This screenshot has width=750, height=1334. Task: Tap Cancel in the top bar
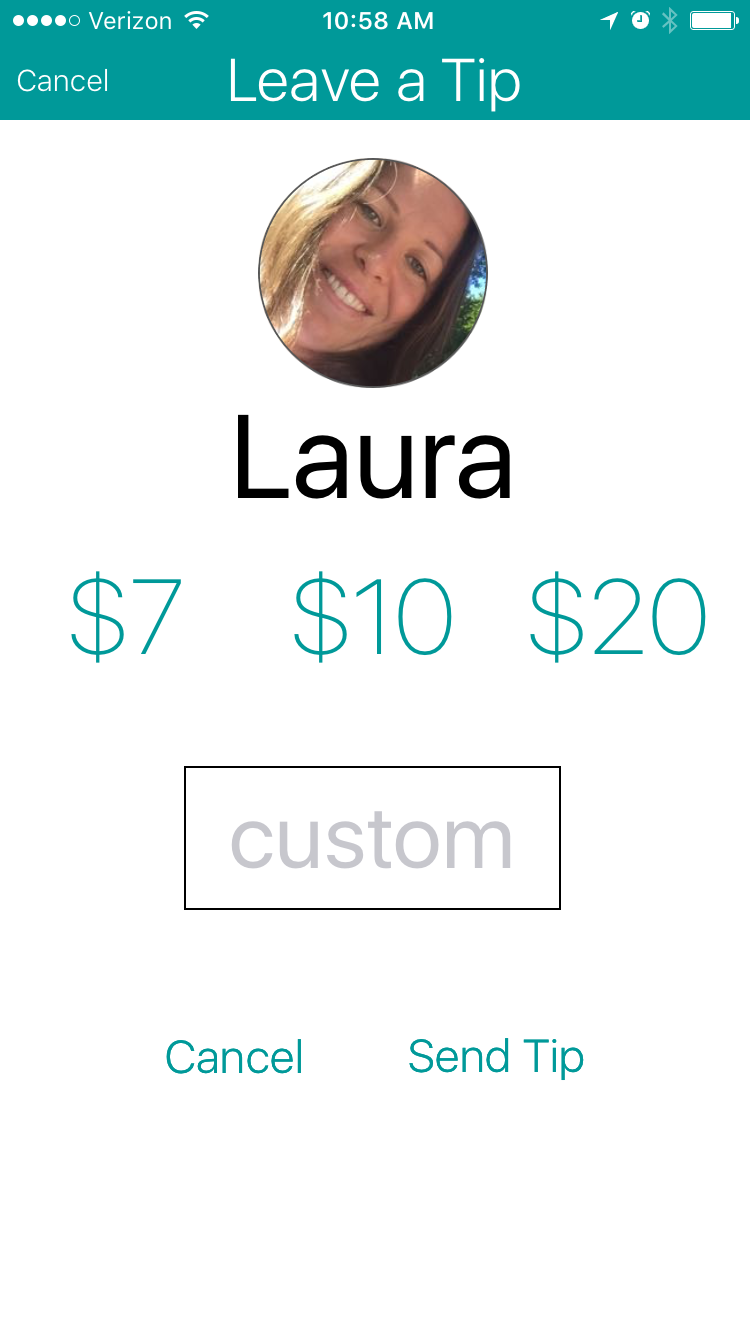coord(63,81)
